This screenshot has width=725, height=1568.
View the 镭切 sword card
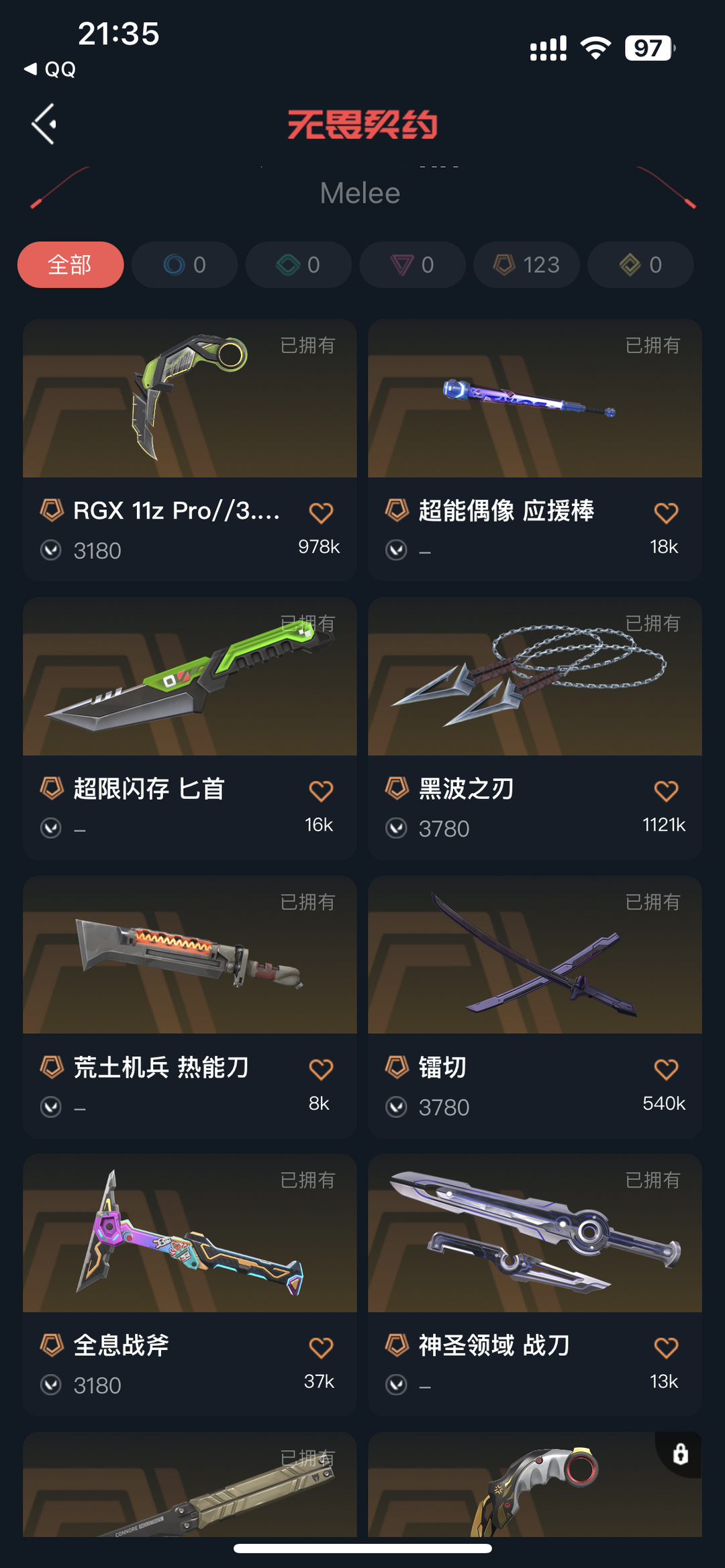click(535, 1006)
